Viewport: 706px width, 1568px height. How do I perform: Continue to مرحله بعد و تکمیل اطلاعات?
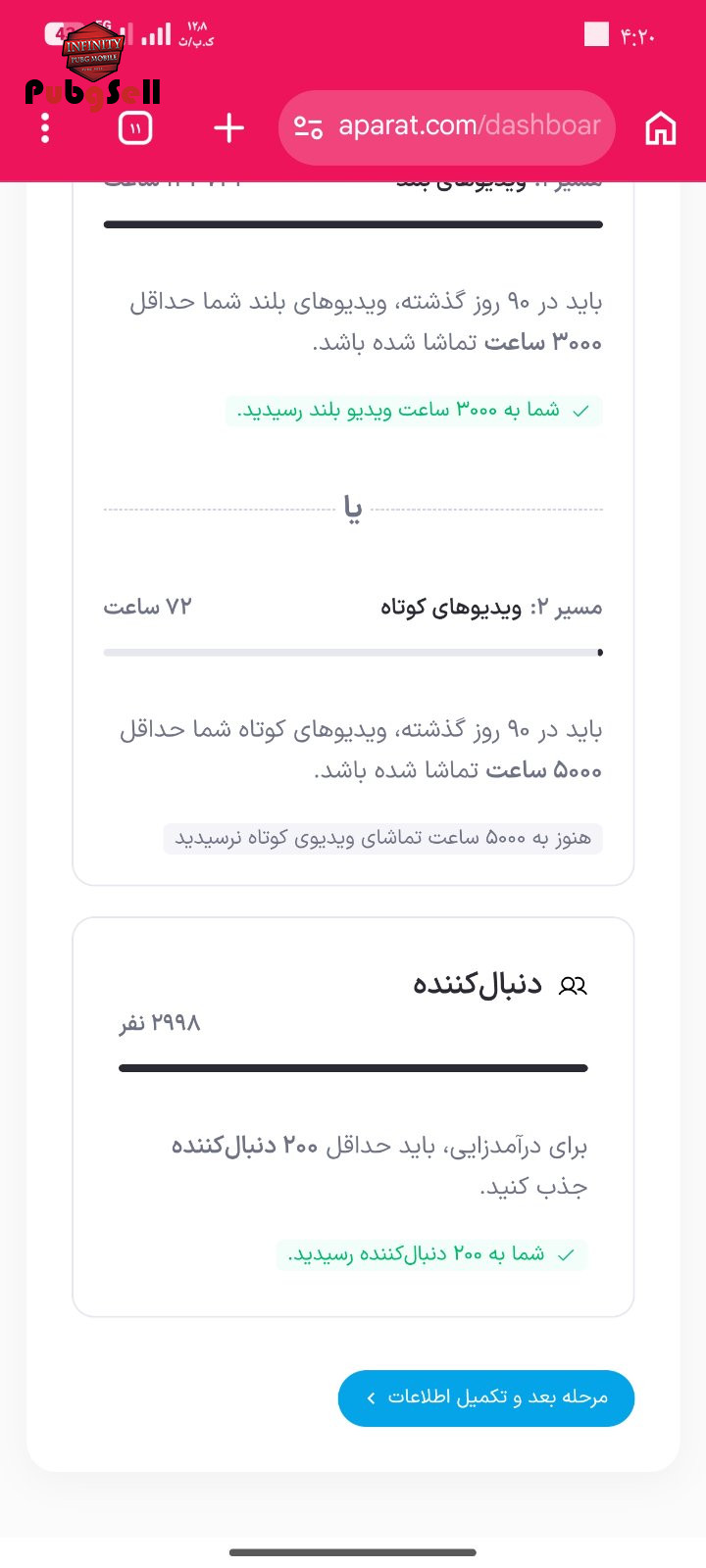(486, 1397)
